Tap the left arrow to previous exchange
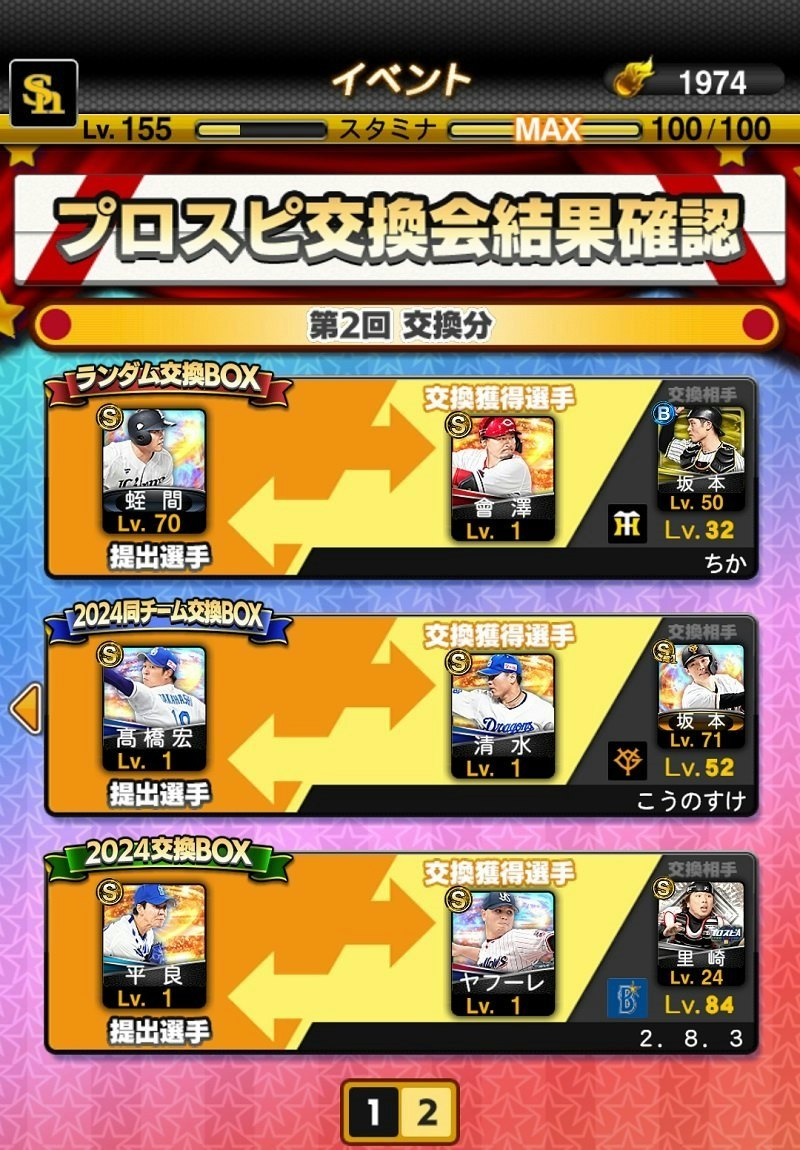The width and height of the screenshot is (800, 1150). [24, 708]
